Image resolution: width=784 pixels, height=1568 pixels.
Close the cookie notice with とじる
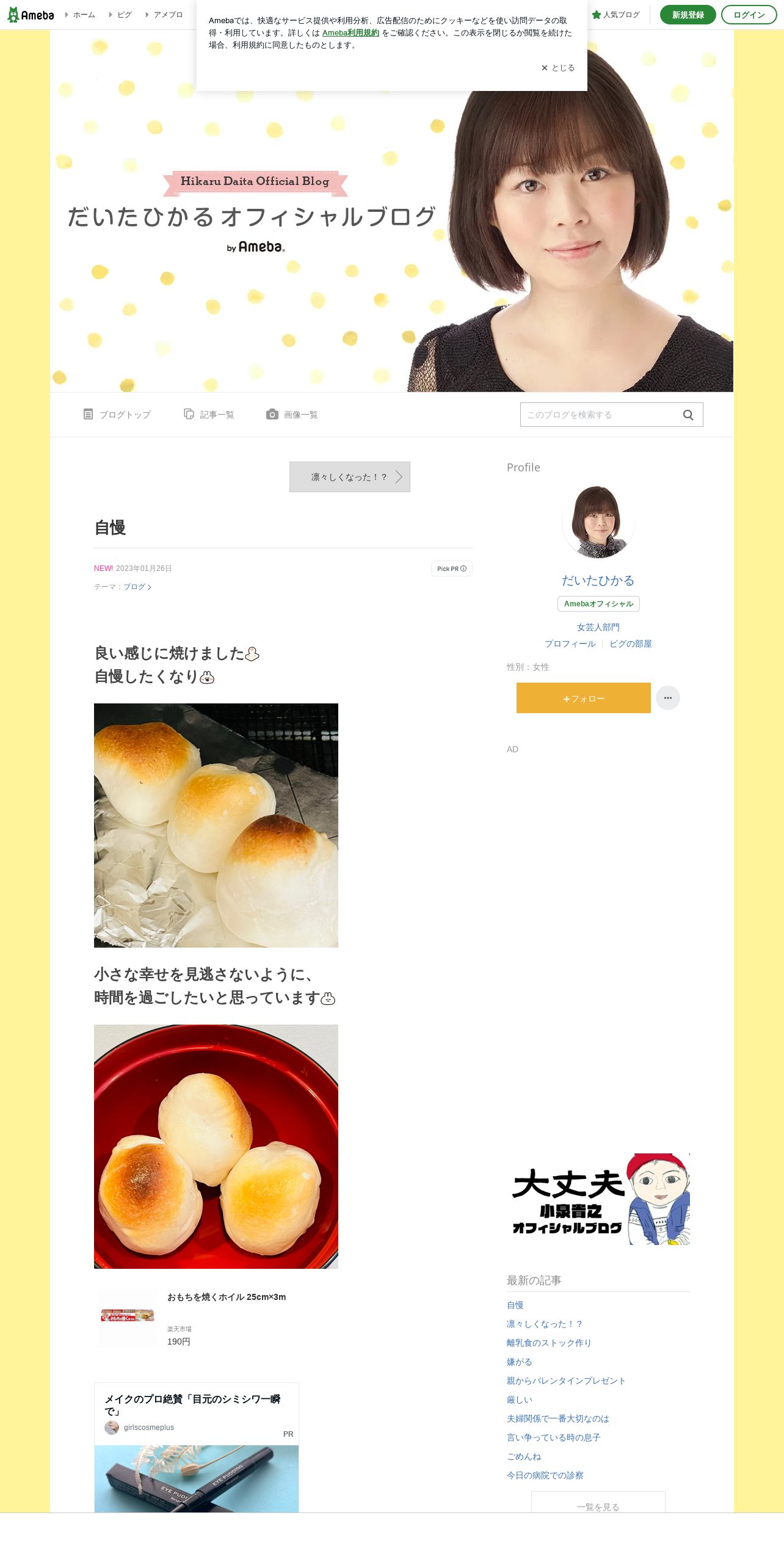tap(558, 68)
